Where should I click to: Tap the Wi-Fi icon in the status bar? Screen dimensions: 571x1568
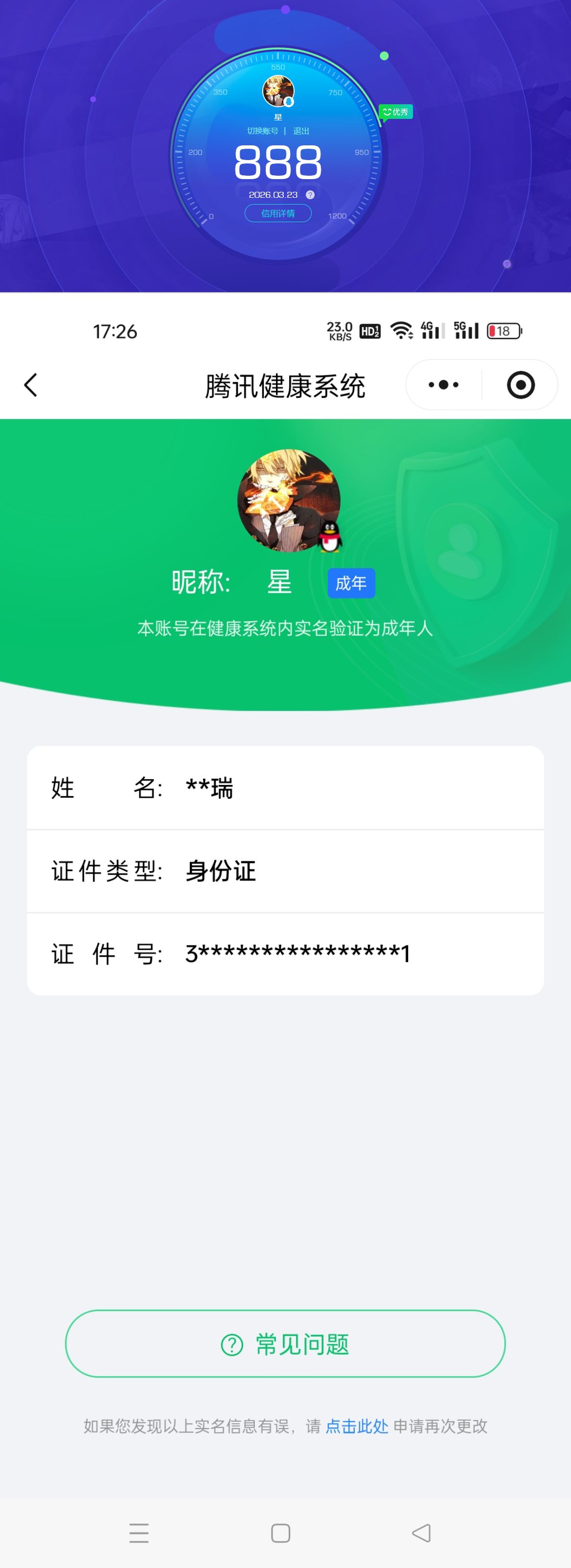[x=402, y=331]
